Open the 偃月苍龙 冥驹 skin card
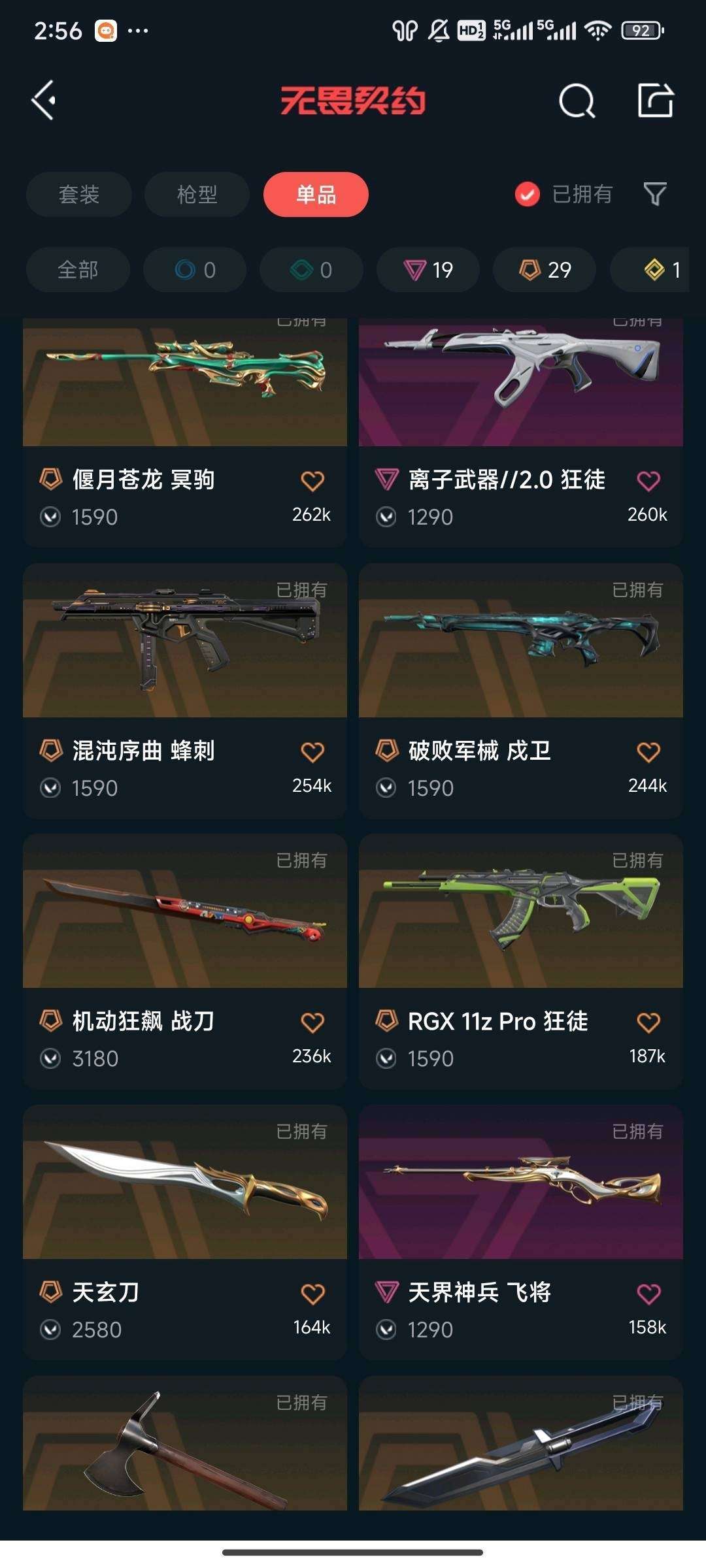 [185, 392]
